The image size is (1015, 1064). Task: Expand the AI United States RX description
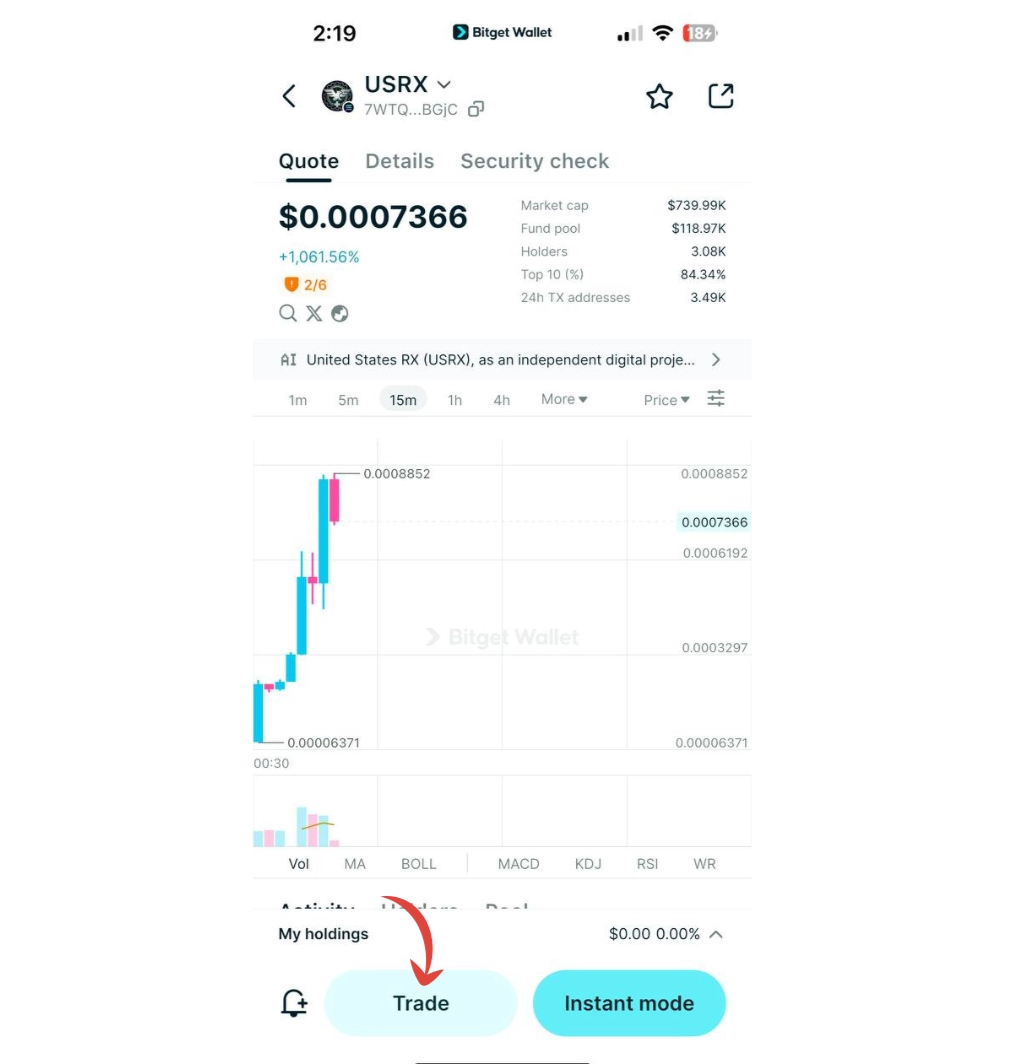click(715, 359)
